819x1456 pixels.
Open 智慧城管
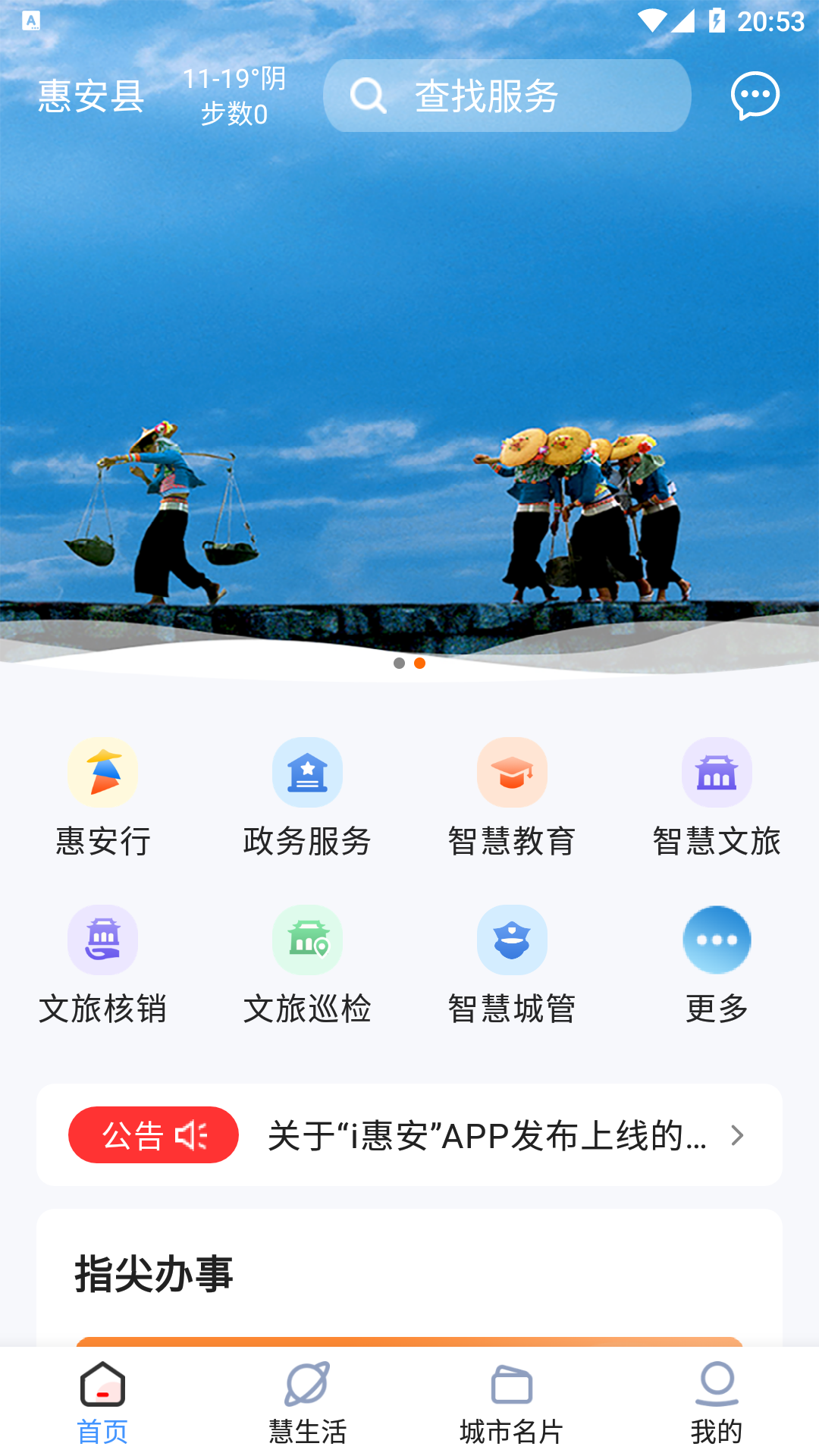click(512, 965)
